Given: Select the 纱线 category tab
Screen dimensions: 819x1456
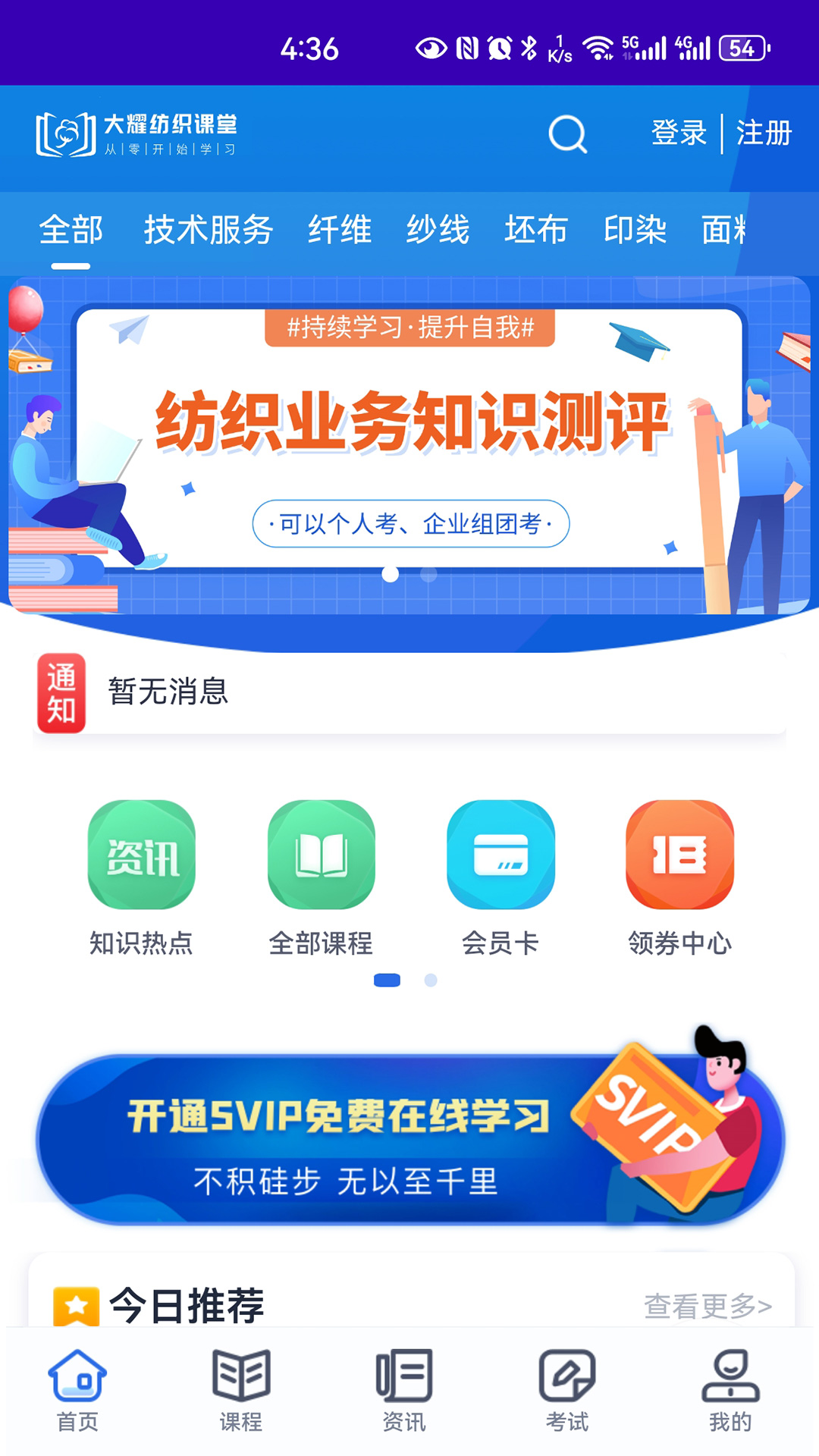Looking at the screenshot, I should (x=438, y=229).
